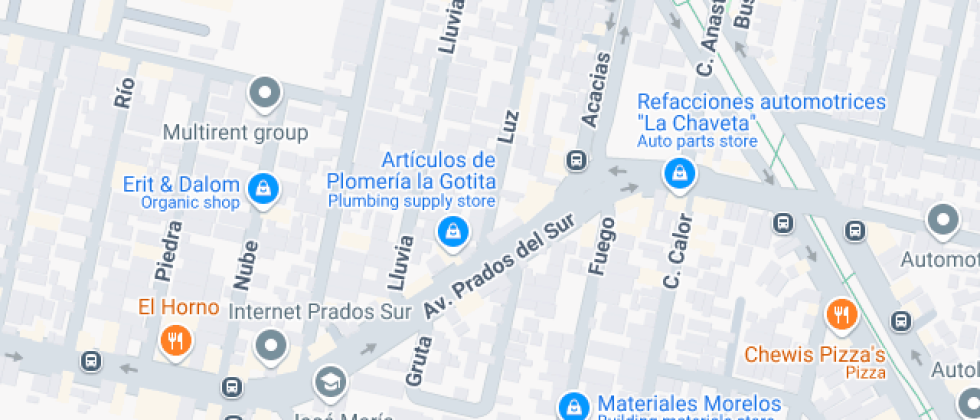
Task: Tap the Refacciones automotrices La Chaveta marker
Action: (679, 174)
